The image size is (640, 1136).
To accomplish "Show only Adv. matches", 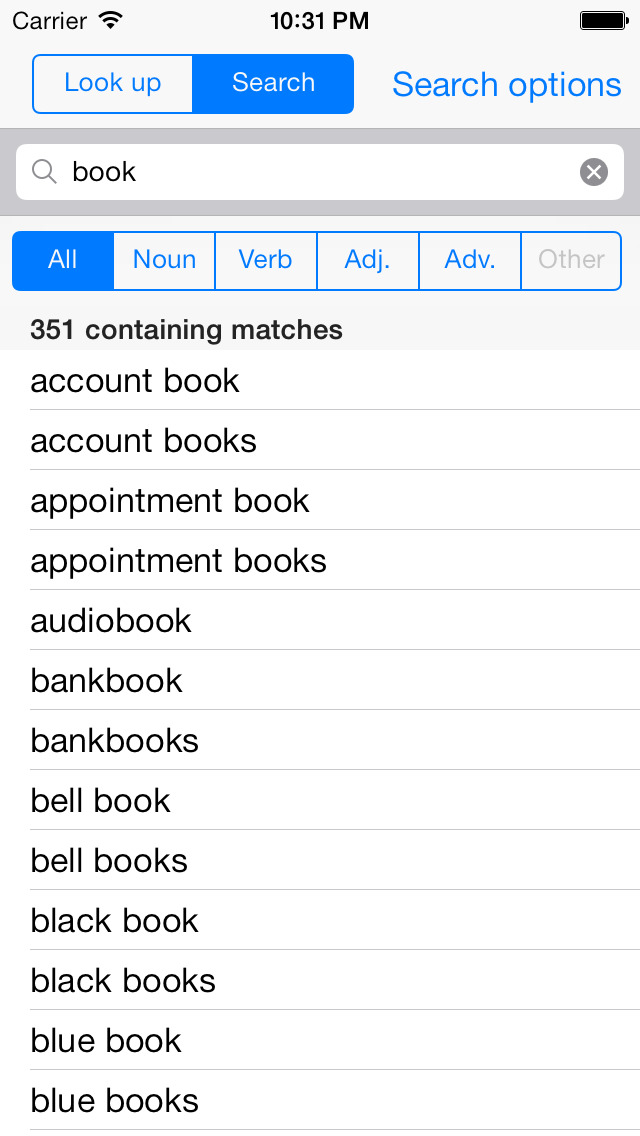I will click(x=470, y=261).
